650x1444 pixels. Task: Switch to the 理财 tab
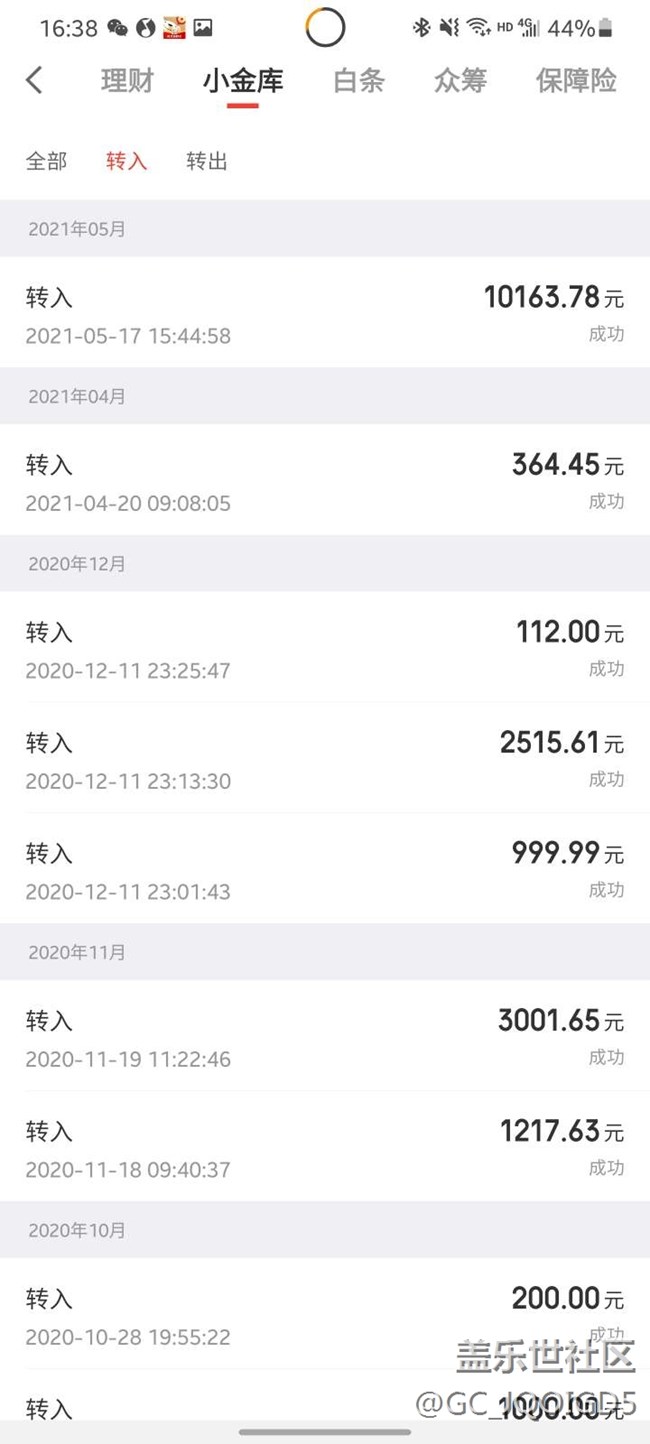pos(127,81)
